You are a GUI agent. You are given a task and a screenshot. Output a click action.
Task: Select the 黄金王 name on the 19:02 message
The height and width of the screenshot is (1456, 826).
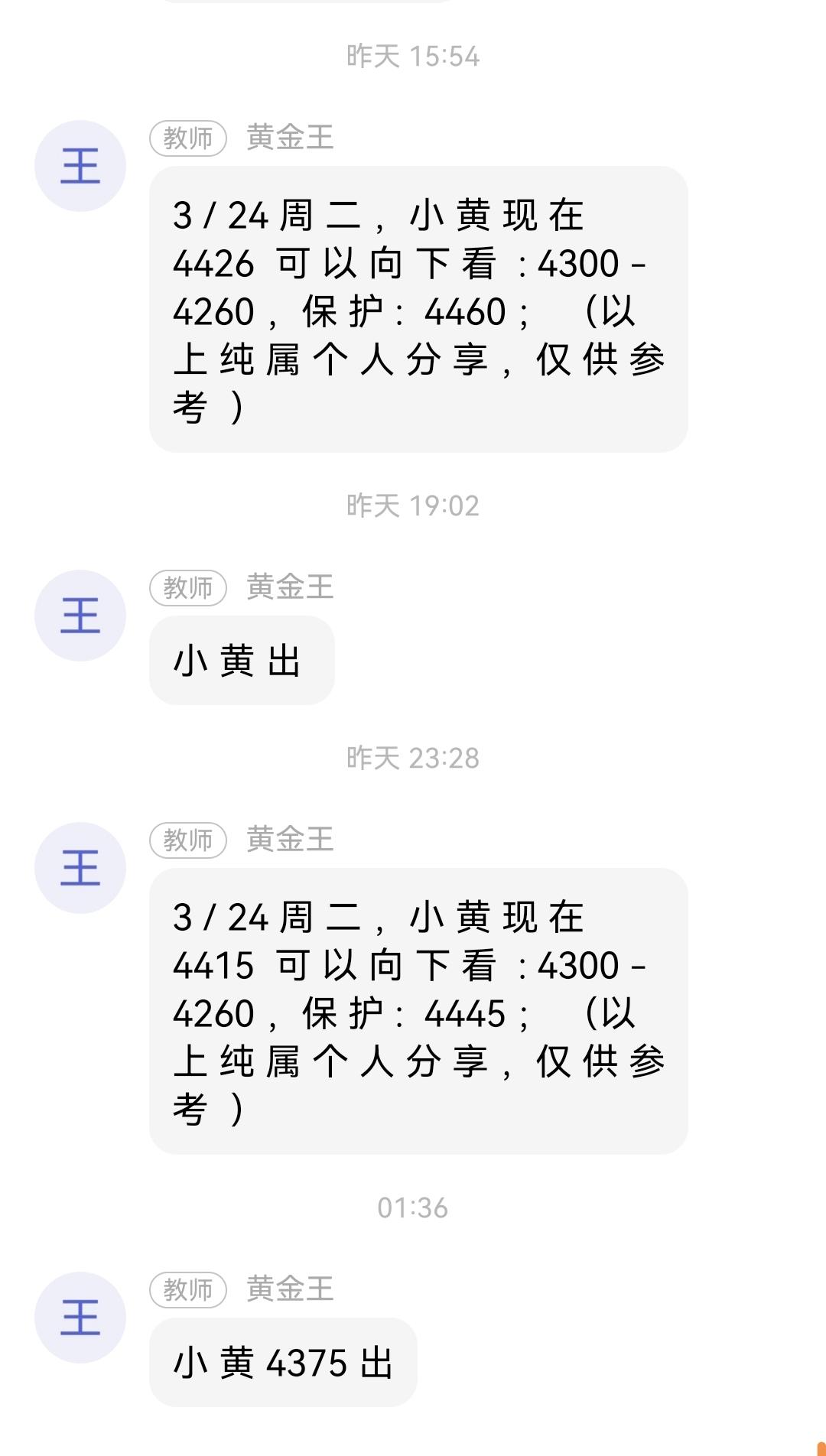tap(291, 589)
